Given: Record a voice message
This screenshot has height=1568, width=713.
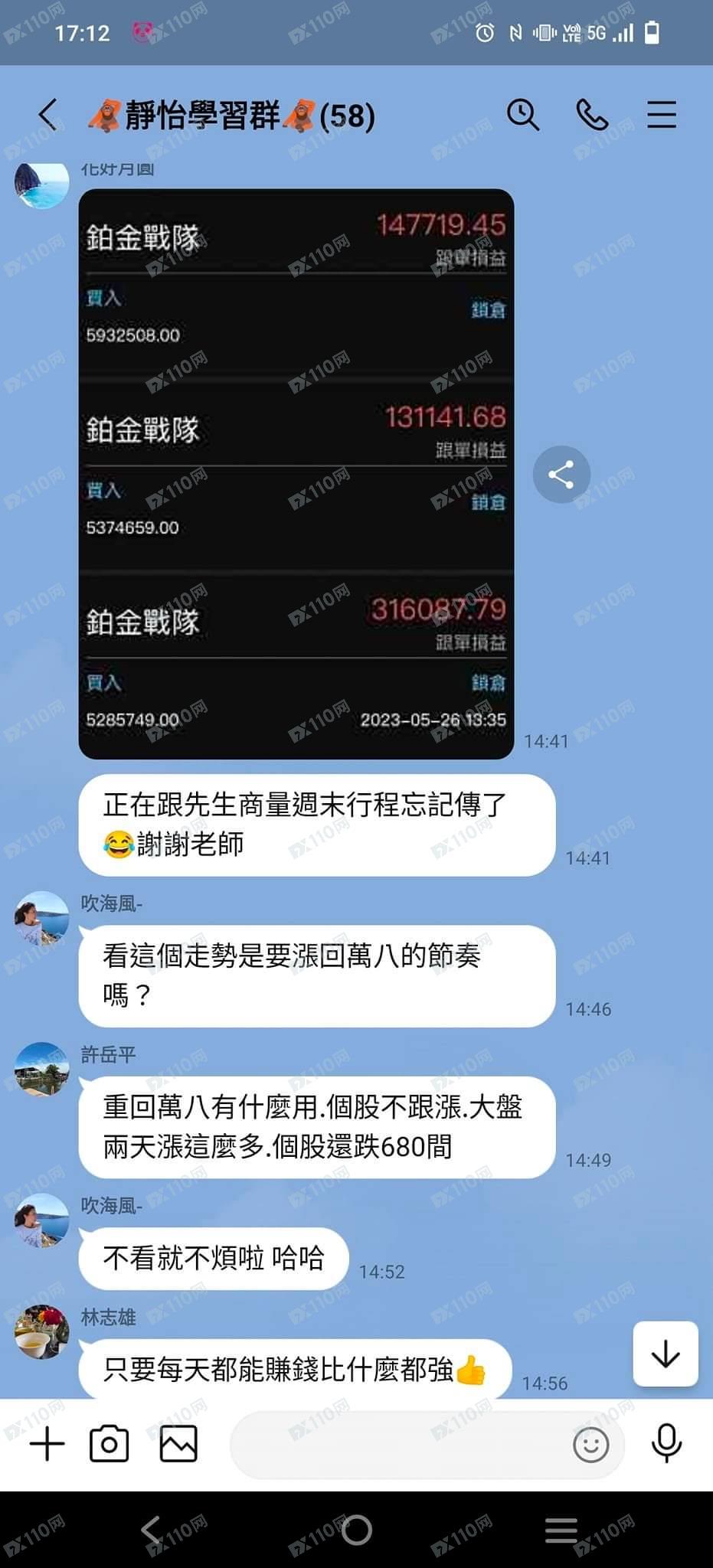Looking at the screenshot, I should point(666,1444).
